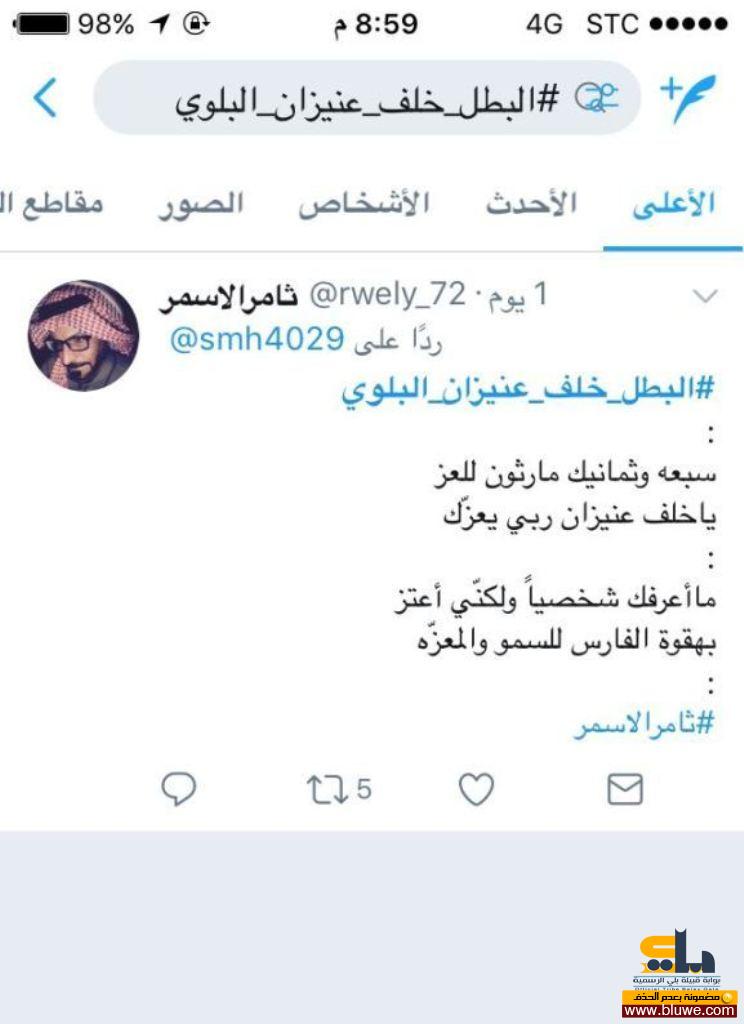The width and height of the screenshot is (744, 1024).
Task: Like ثامرالاسمر's tweet
Action: pyautogui.click(x=476, y=790)
